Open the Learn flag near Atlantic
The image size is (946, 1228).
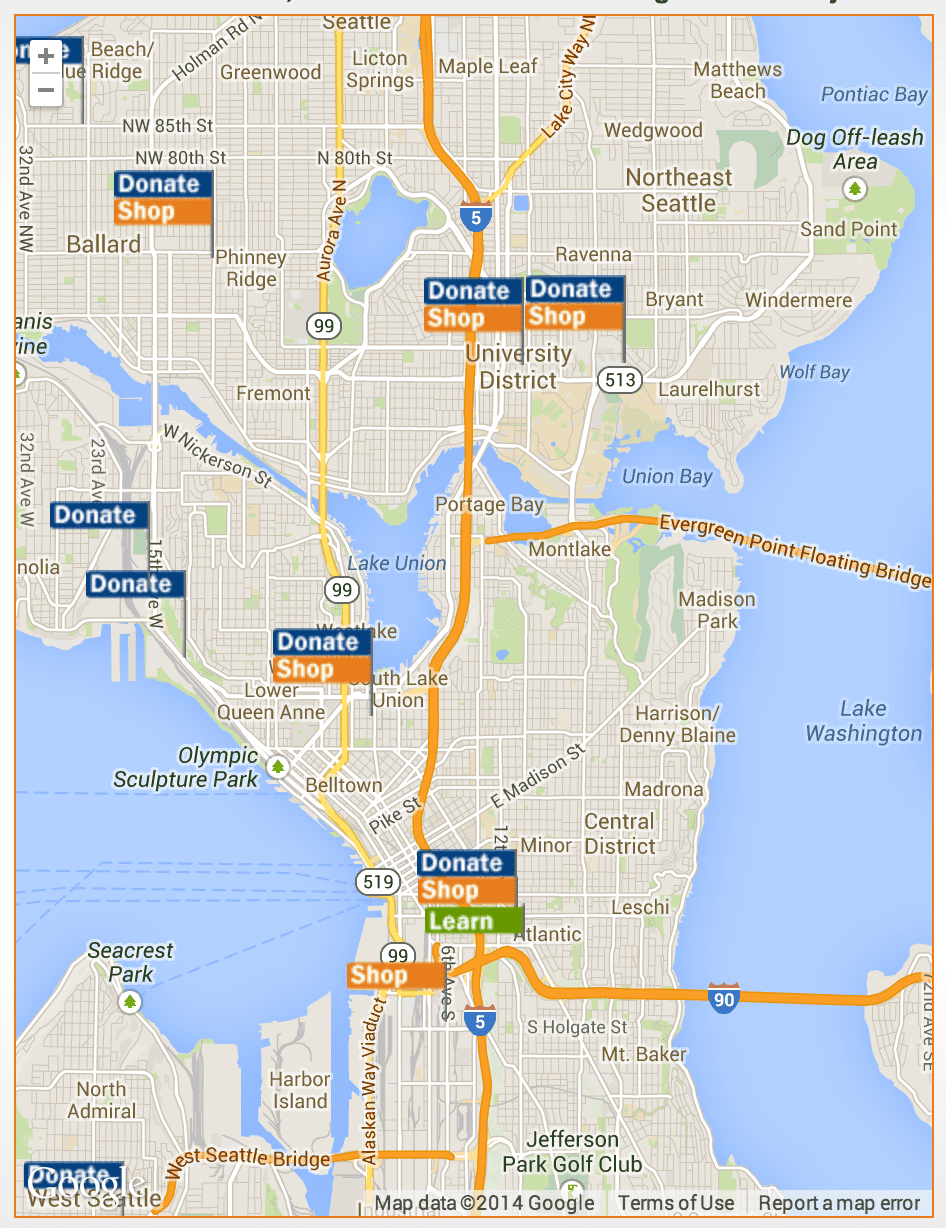pyautogui.click(x=473, y=921)
